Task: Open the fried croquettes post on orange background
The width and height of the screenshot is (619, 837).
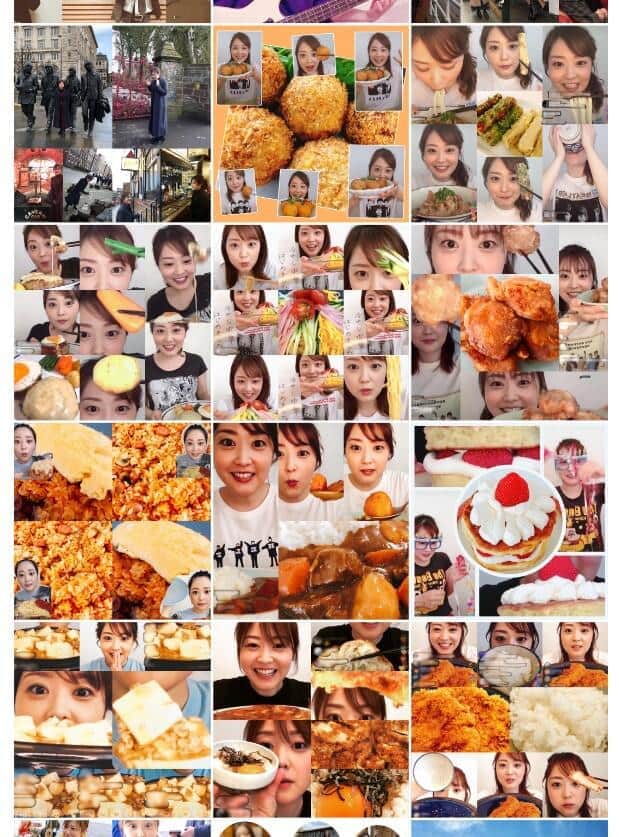Action: 310,123
